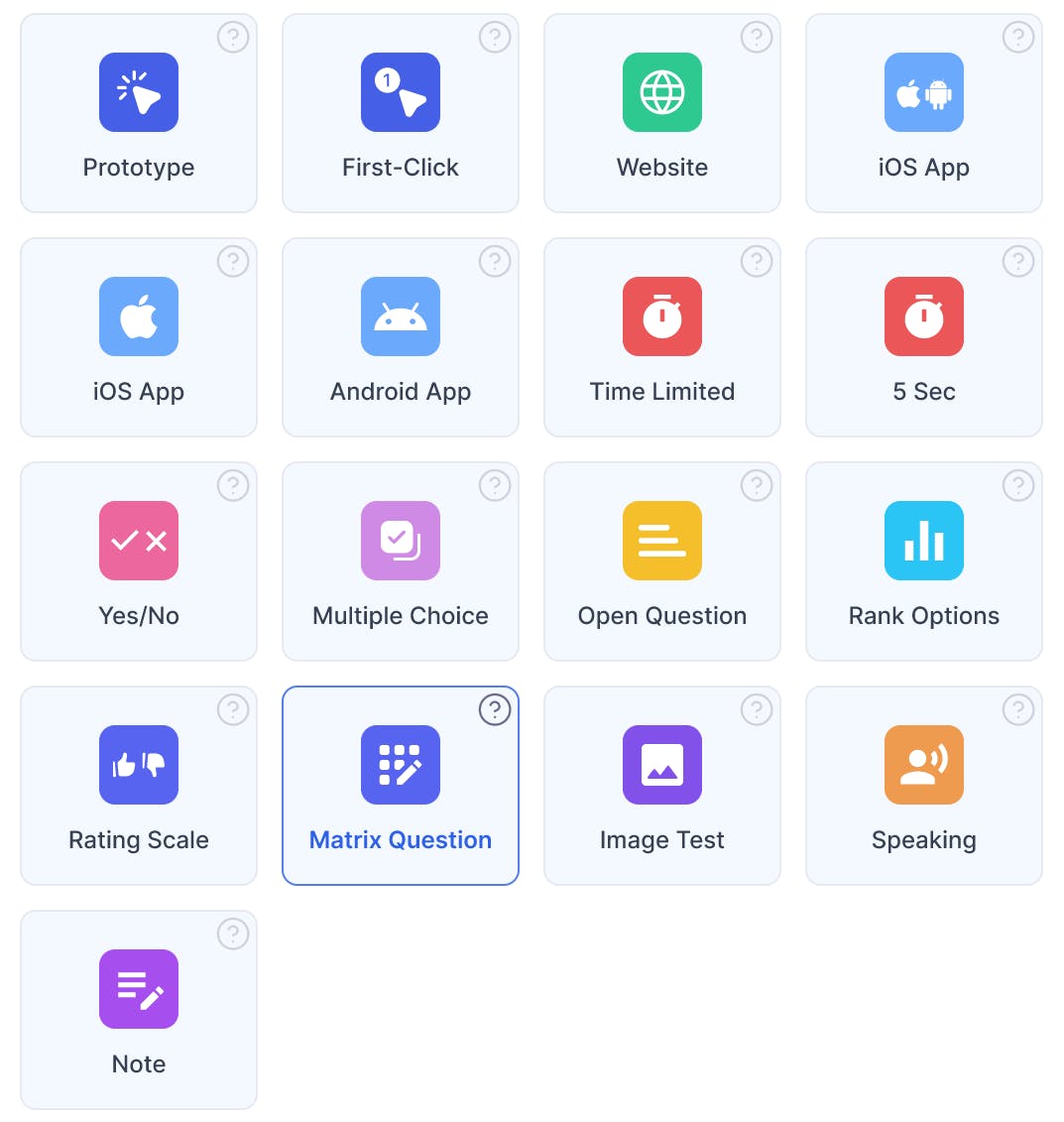Viewport: 1064px width, 1122px height.
Task: Select the Android App card
Action: tap(401, 337)
